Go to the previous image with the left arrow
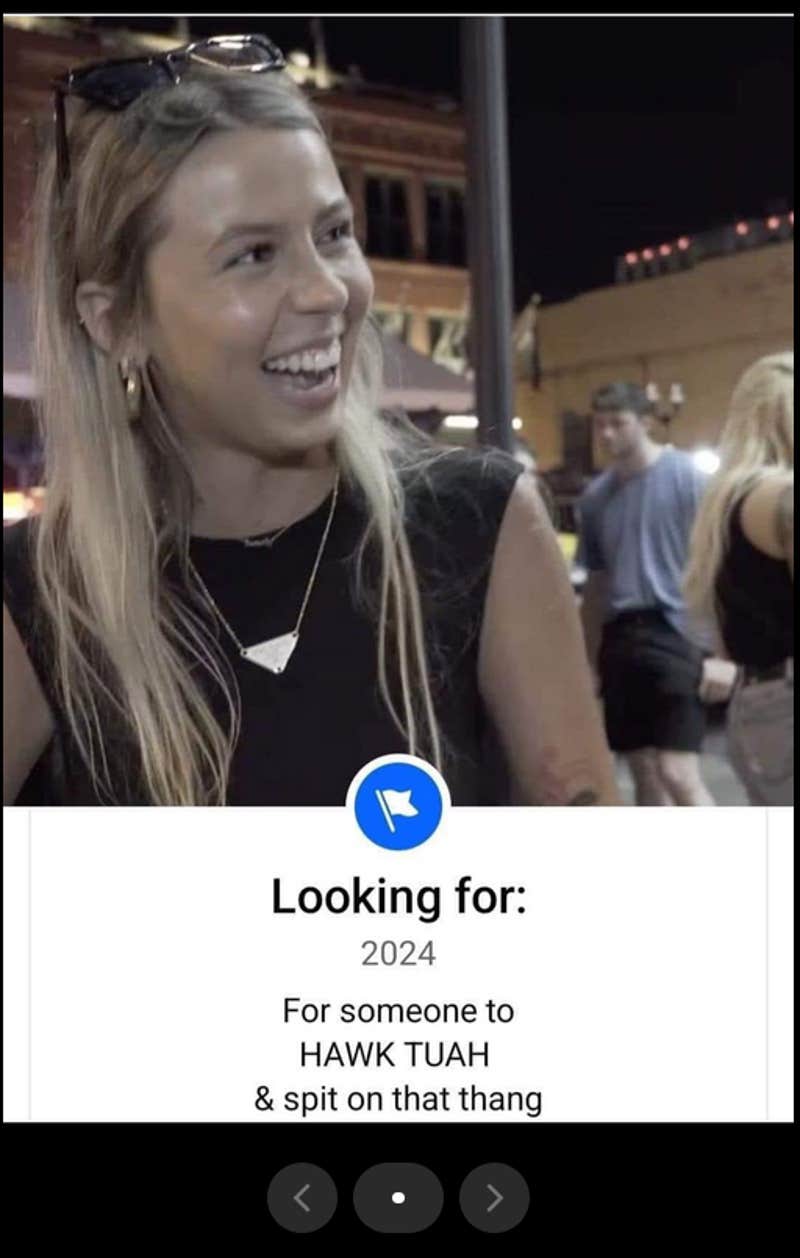 [x=302, y=1197]
